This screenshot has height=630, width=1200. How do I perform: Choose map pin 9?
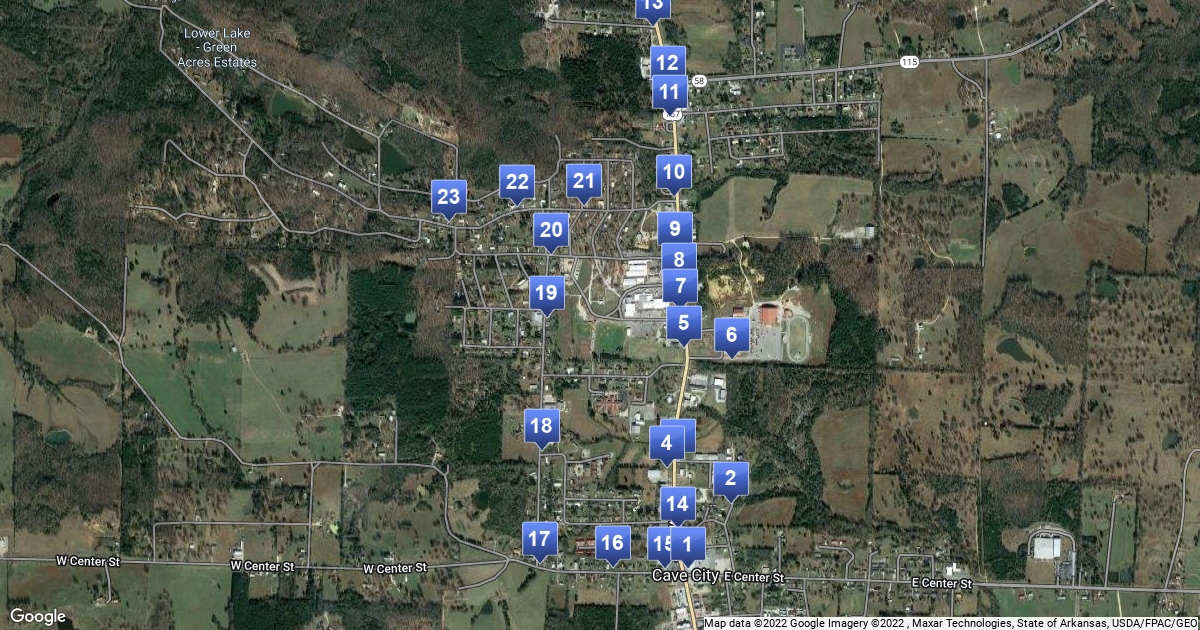(x=675, y=228)
